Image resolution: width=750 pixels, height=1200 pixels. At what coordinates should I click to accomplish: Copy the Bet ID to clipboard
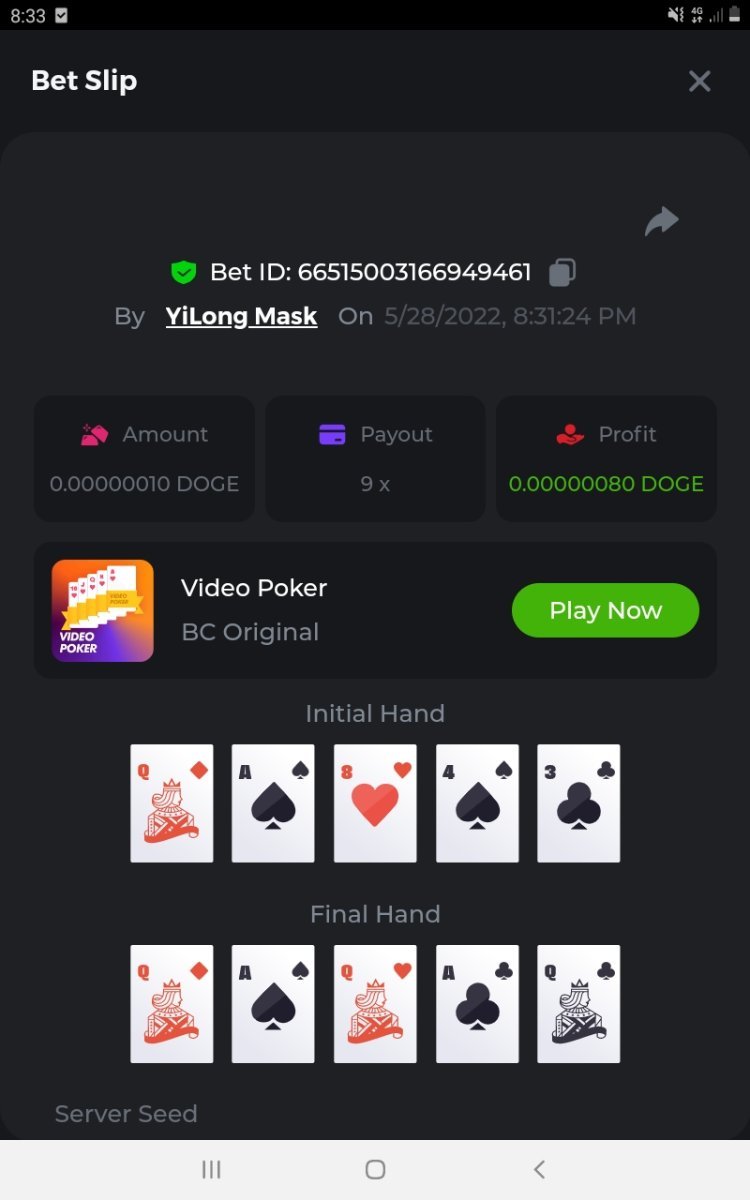coord(563,272)
